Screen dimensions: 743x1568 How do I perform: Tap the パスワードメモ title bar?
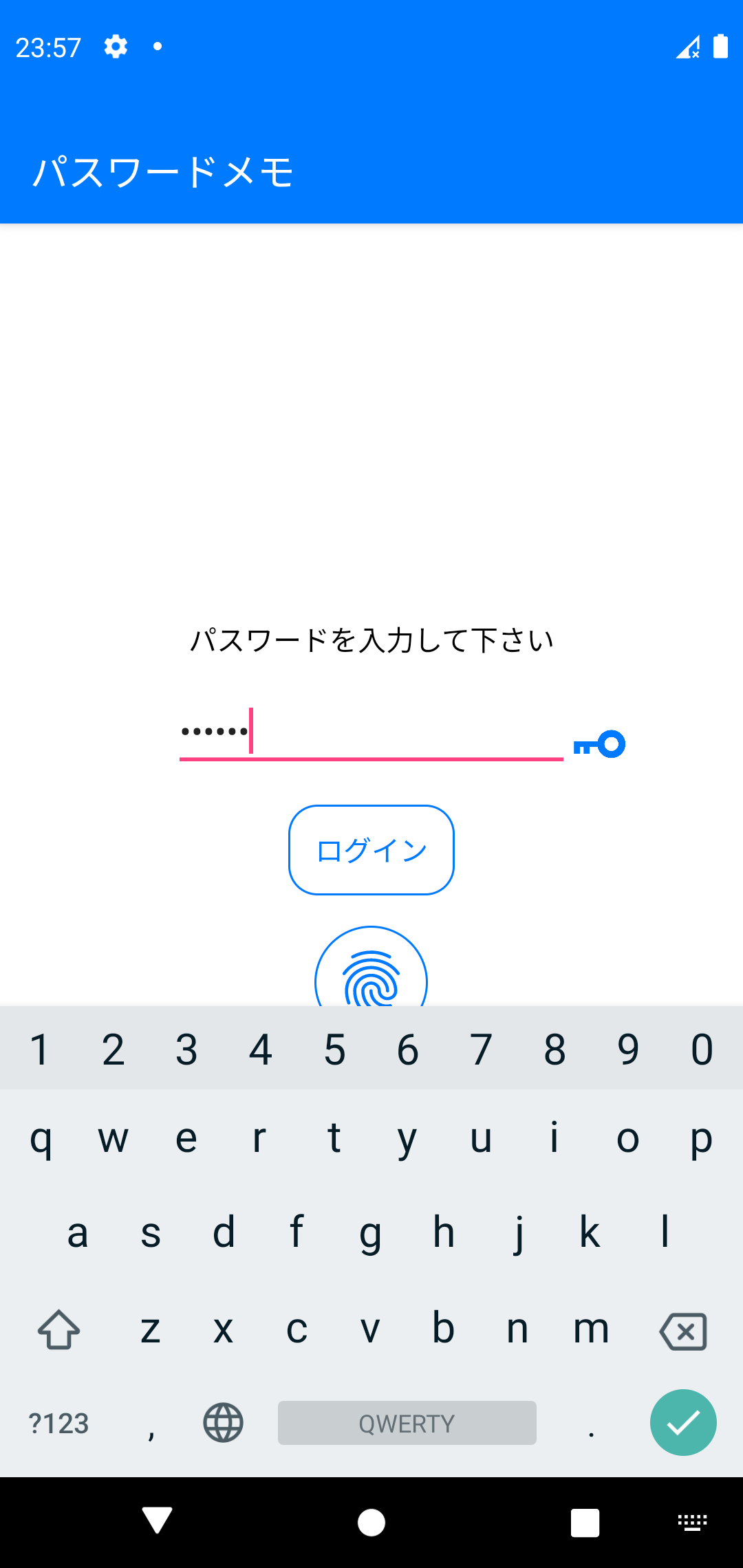pos(163,172)
